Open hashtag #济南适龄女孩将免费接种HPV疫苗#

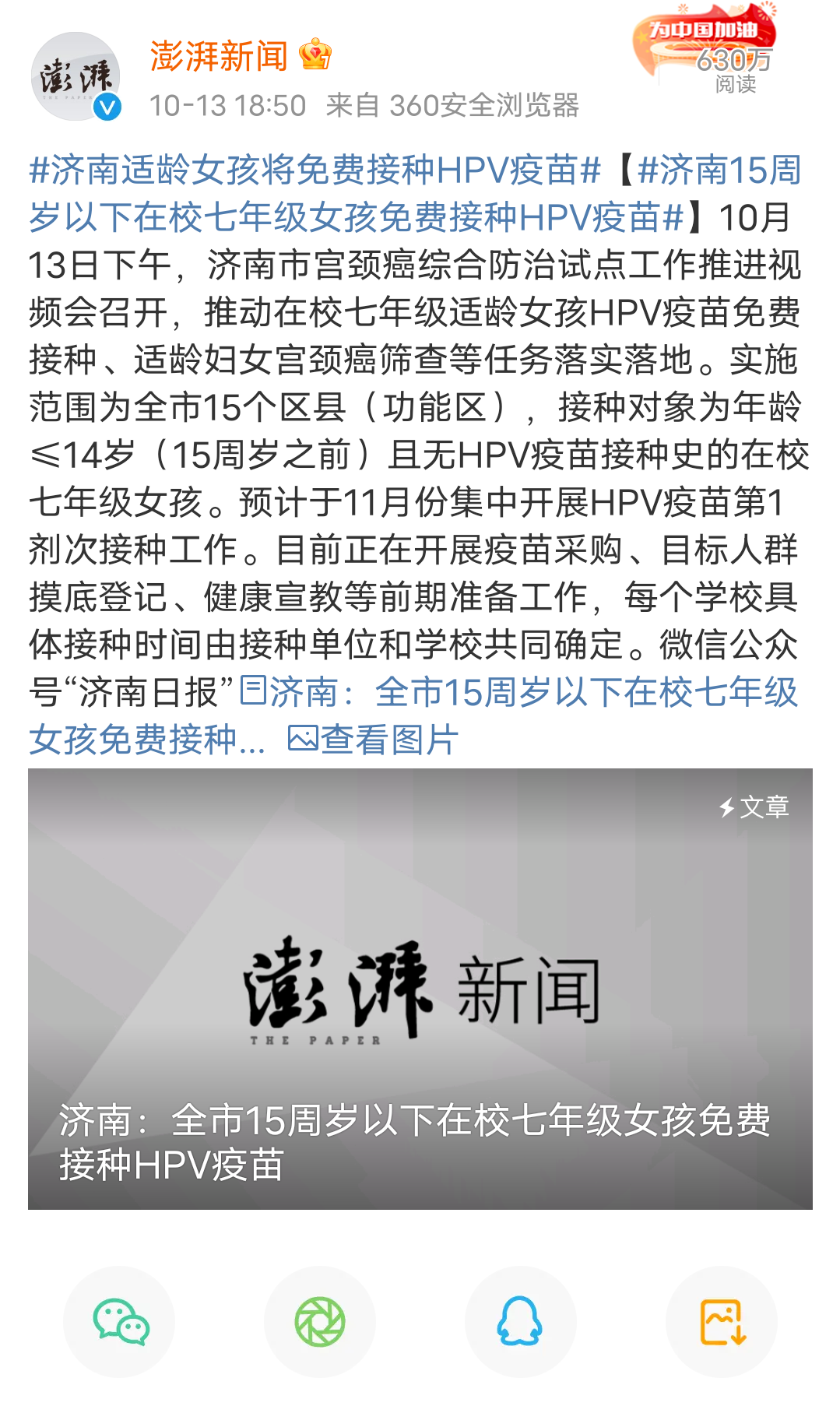pyautogui.click(x=315, y=170)
